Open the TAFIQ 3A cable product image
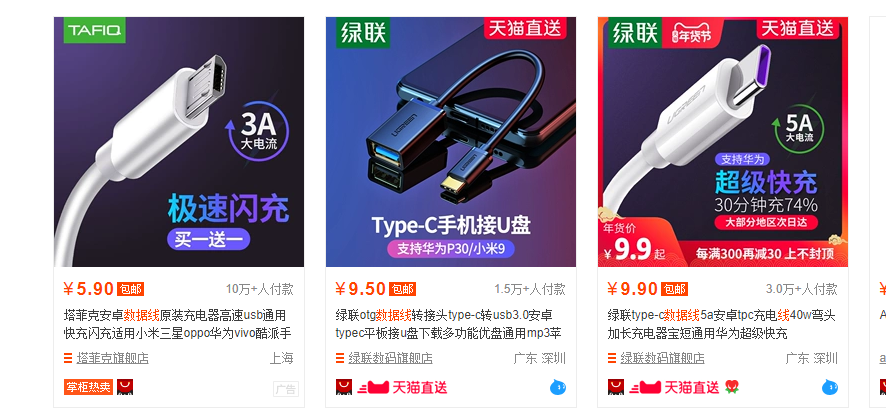 [x=178, y=142]
